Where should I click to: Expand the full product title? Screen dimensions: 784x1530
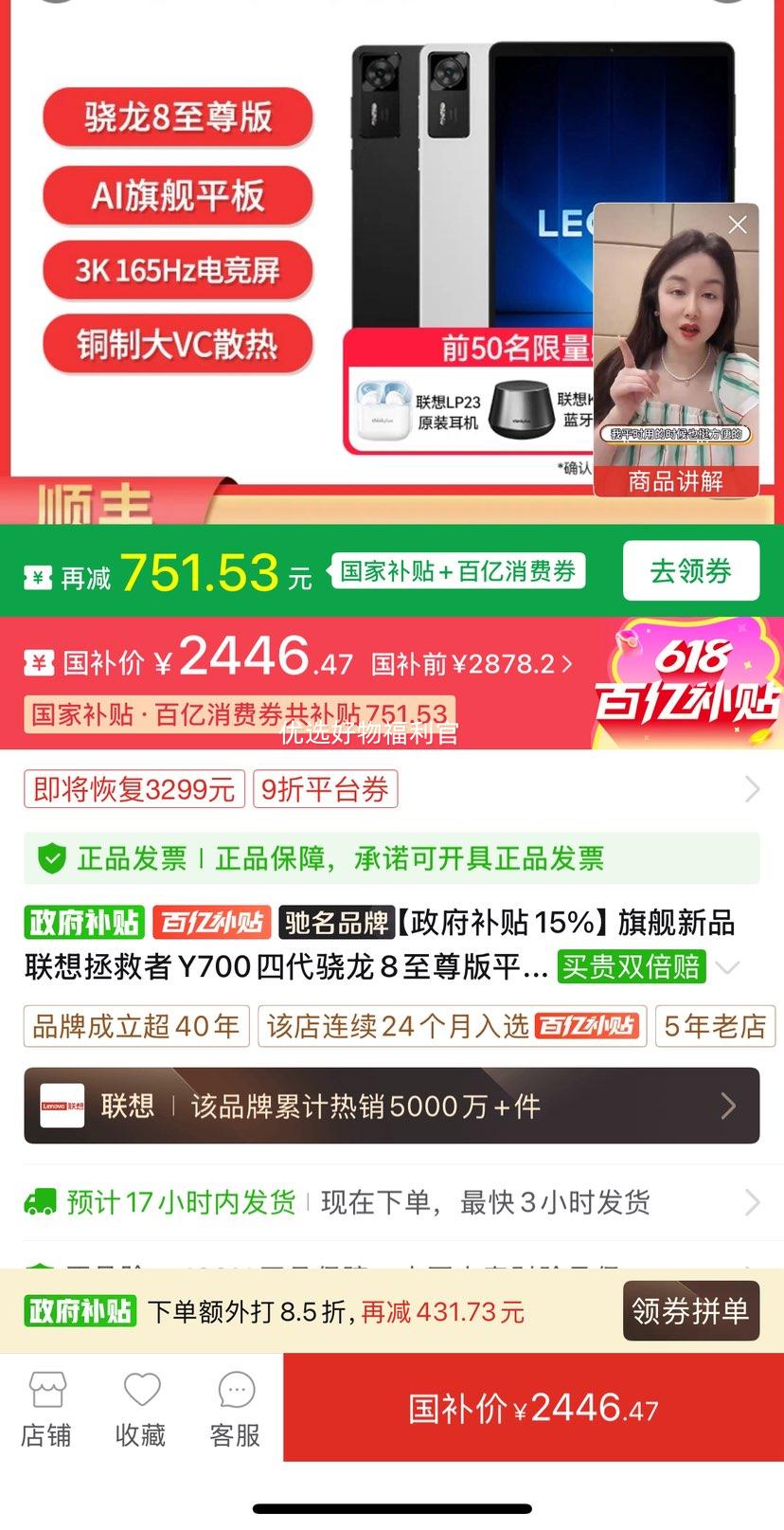[727, 967]
